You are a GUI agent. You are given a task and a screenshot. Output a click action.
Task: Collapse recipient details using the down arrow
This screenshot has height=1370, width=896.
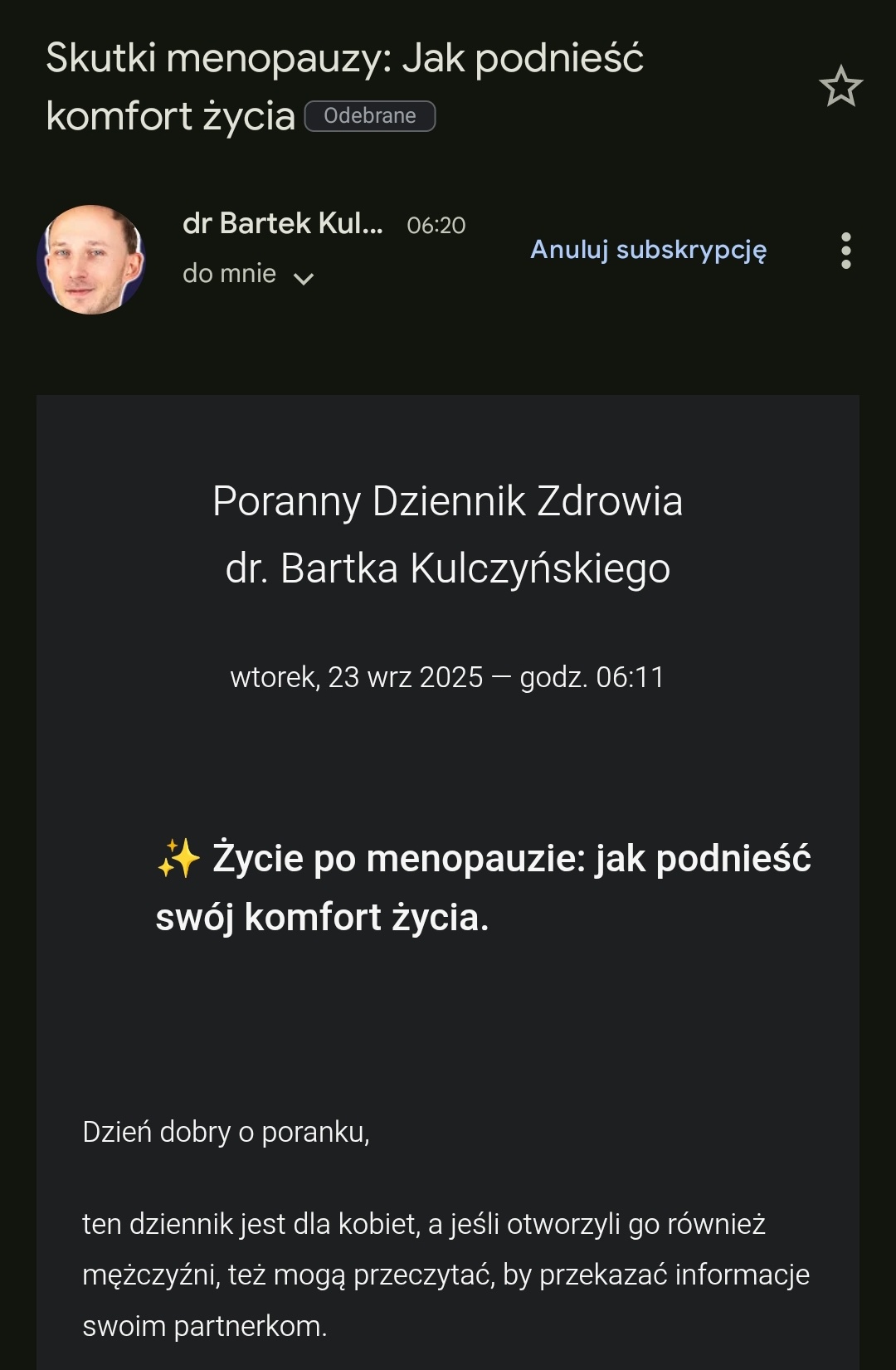pyautogui.click(x=304, y=276)
